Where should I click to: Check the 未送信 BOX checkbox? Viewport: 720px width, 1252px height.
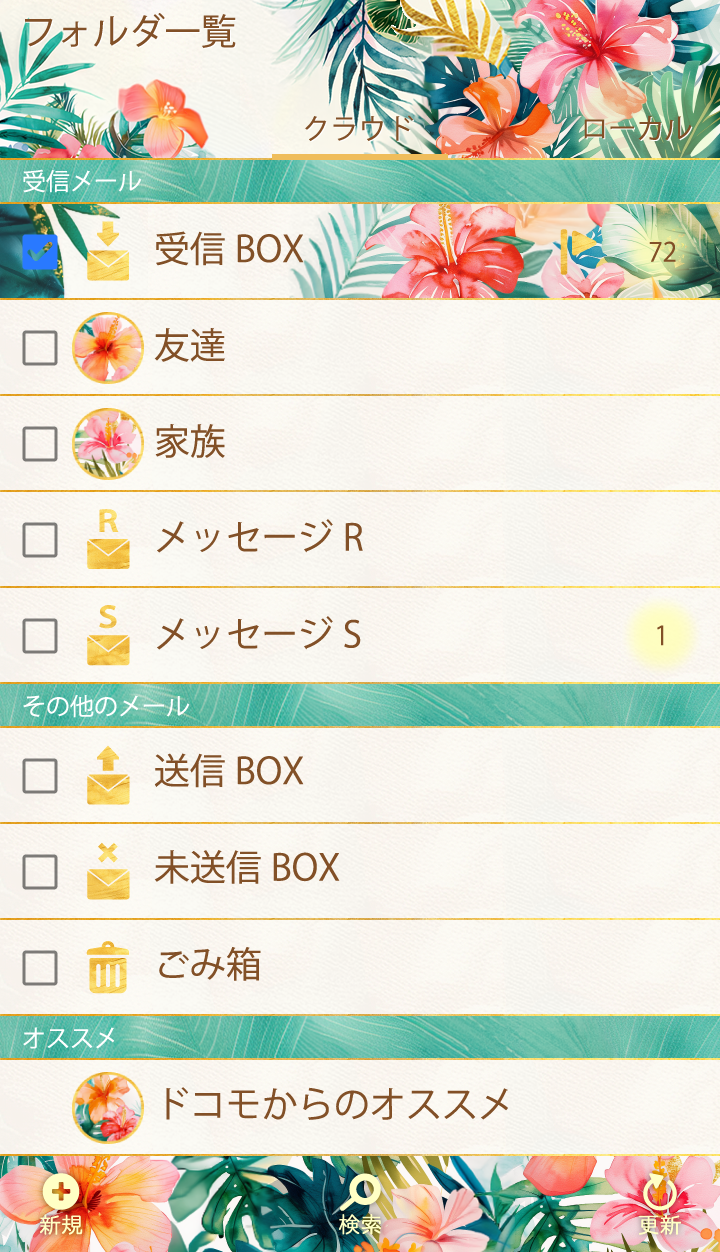click(40, 871)
